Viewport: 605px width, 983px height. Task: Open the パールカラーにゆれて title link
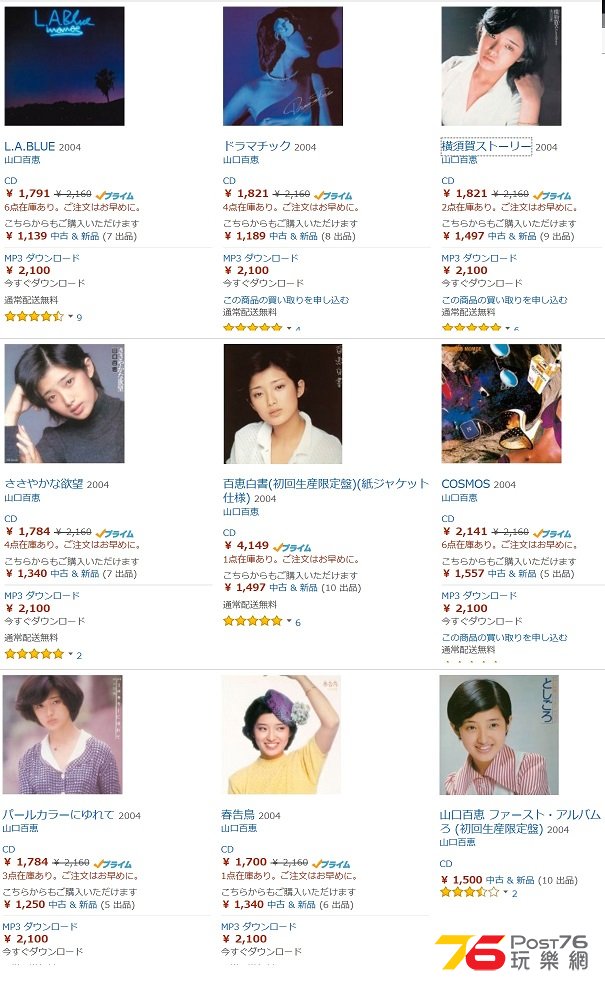(58, 815)
